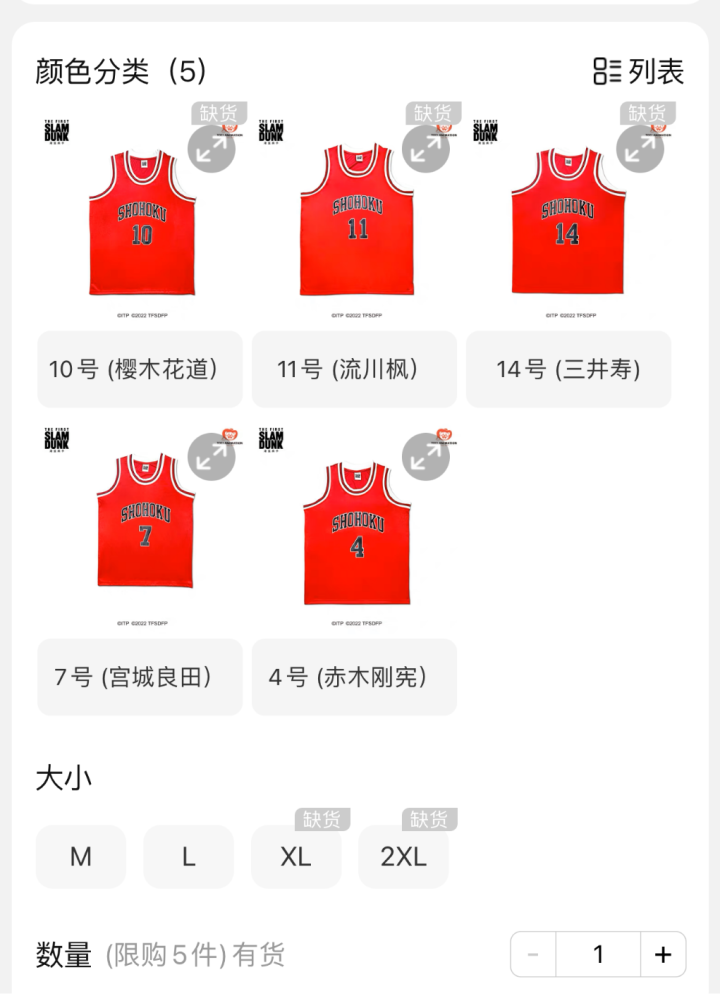Select the 10号 (樱木花道) jersey option

[139, 369]
